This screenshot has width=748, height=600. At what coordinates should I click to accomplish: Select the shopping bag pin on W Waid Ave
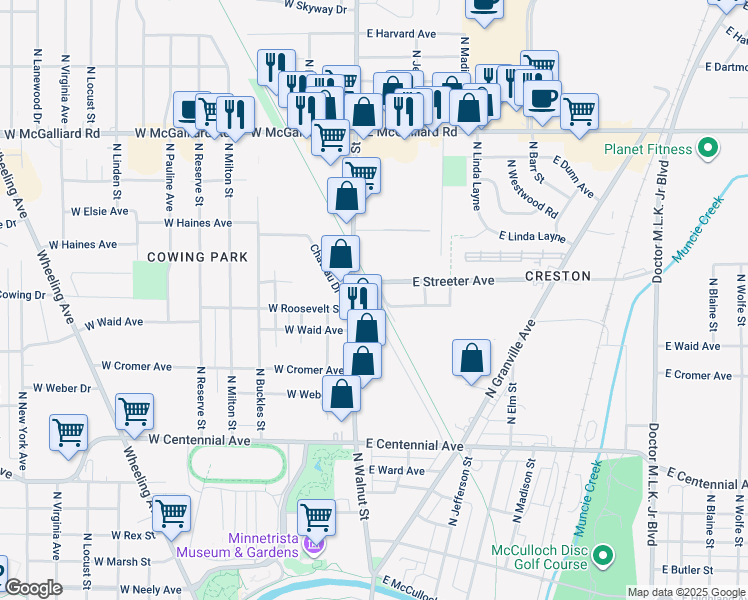(367, 328)
